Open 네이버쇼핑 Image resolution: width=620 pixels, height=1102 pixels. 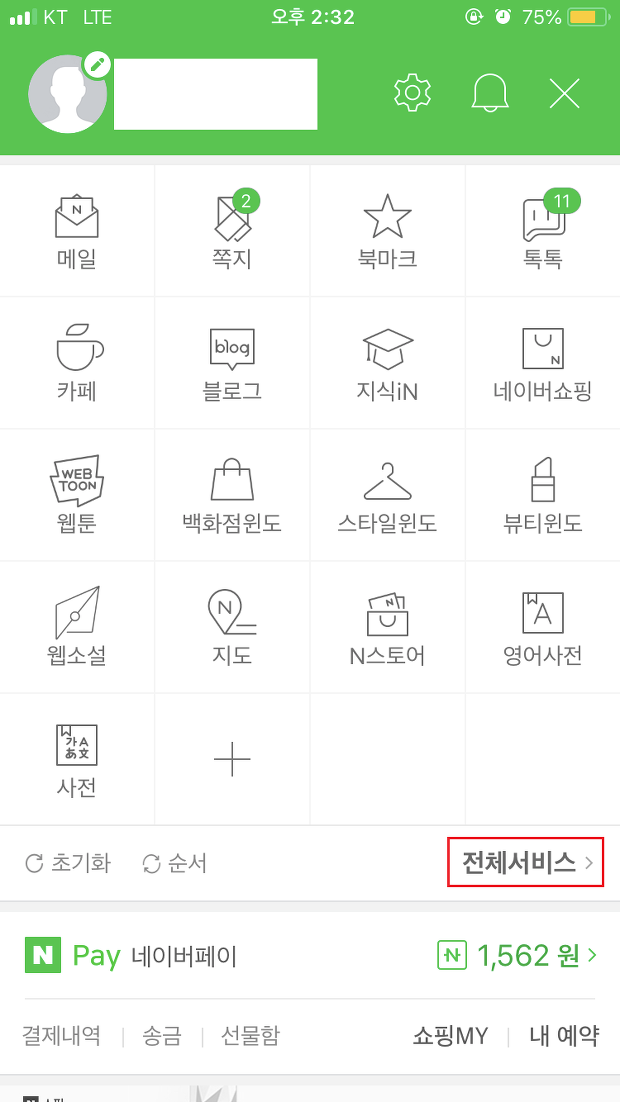click(543, 363)
